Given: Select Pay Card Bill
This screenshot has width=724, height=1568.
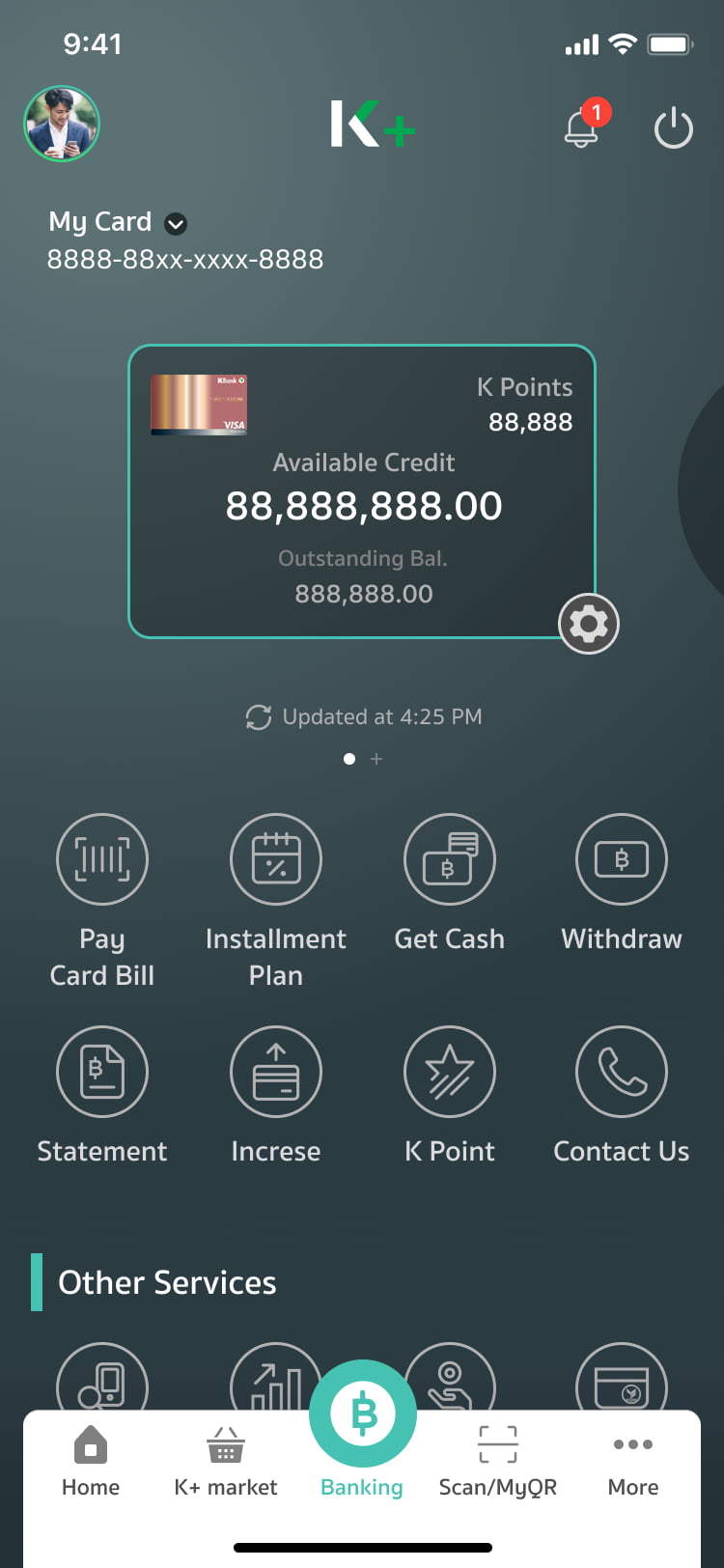Looking at the screenshot, I should click(102, 860).
